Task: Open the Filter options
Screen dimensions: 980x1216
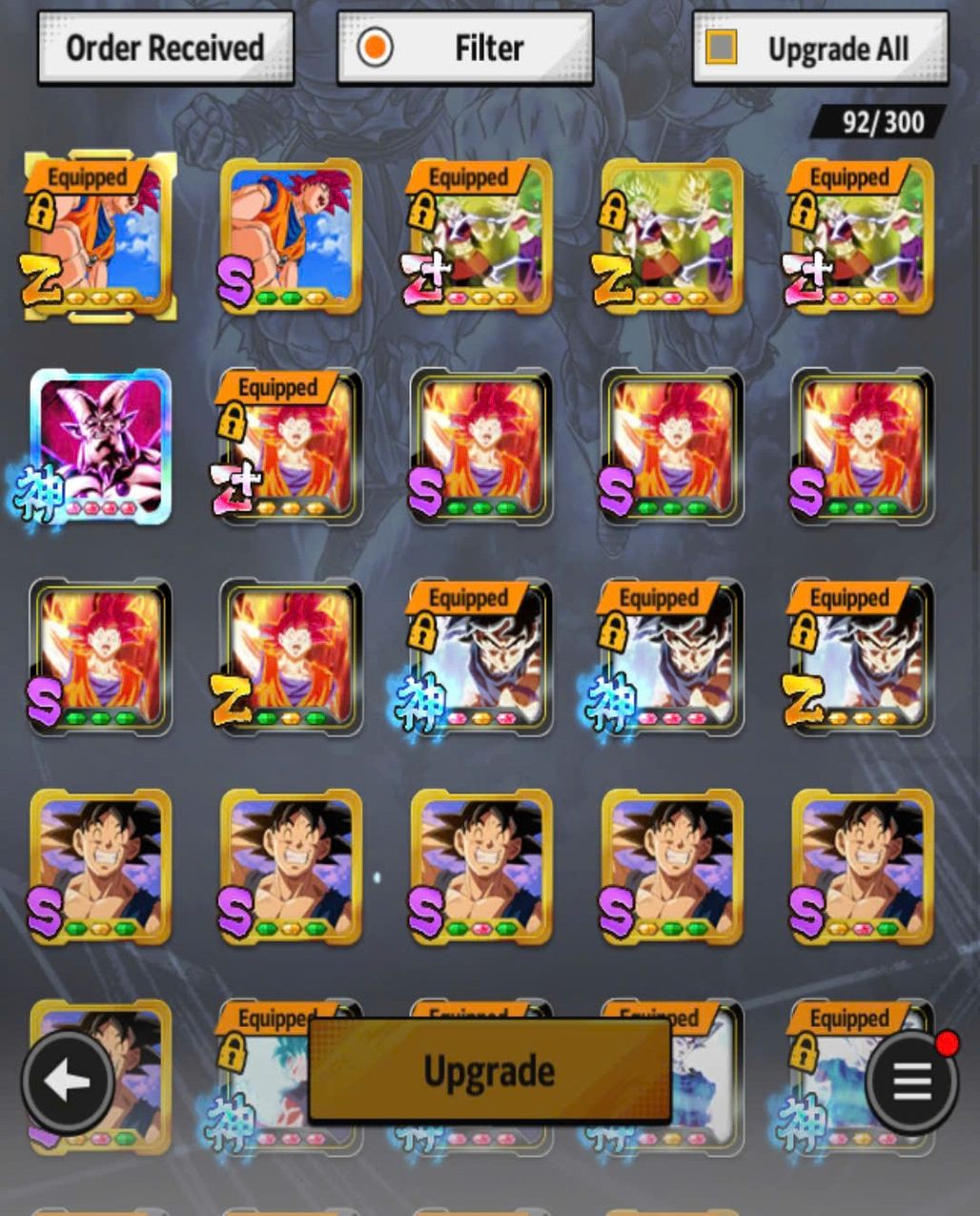Action: click(x=465, y=48)
